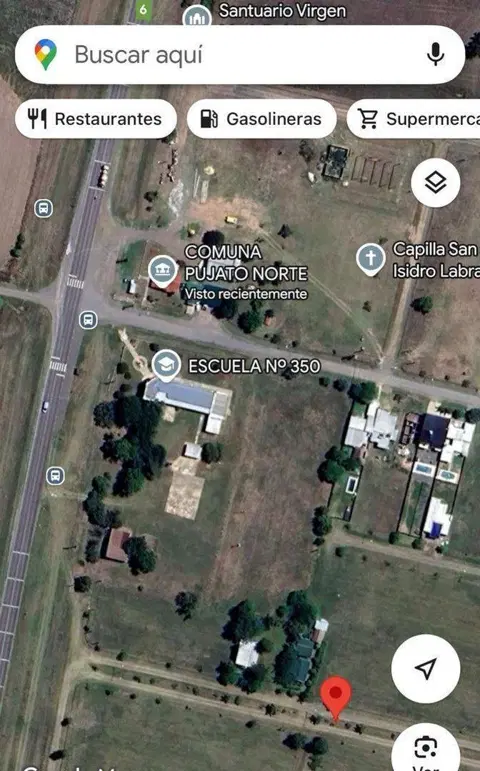Image resolution: width=480 pixels, height=771 pixels.
Task: Open the Lens camera button
Action: coord(426,747)
